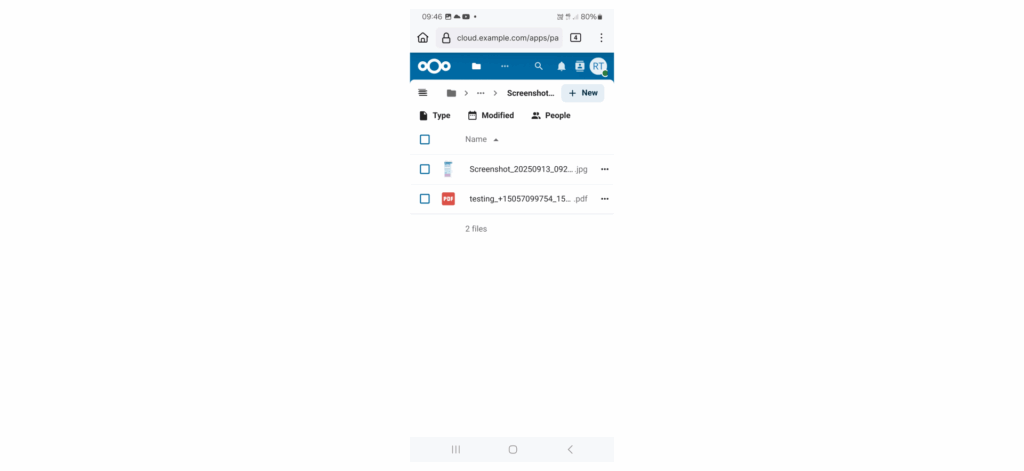Screen dimensions: 1024x471
Task: Open the more apps menu
Action: coord(504,66)
